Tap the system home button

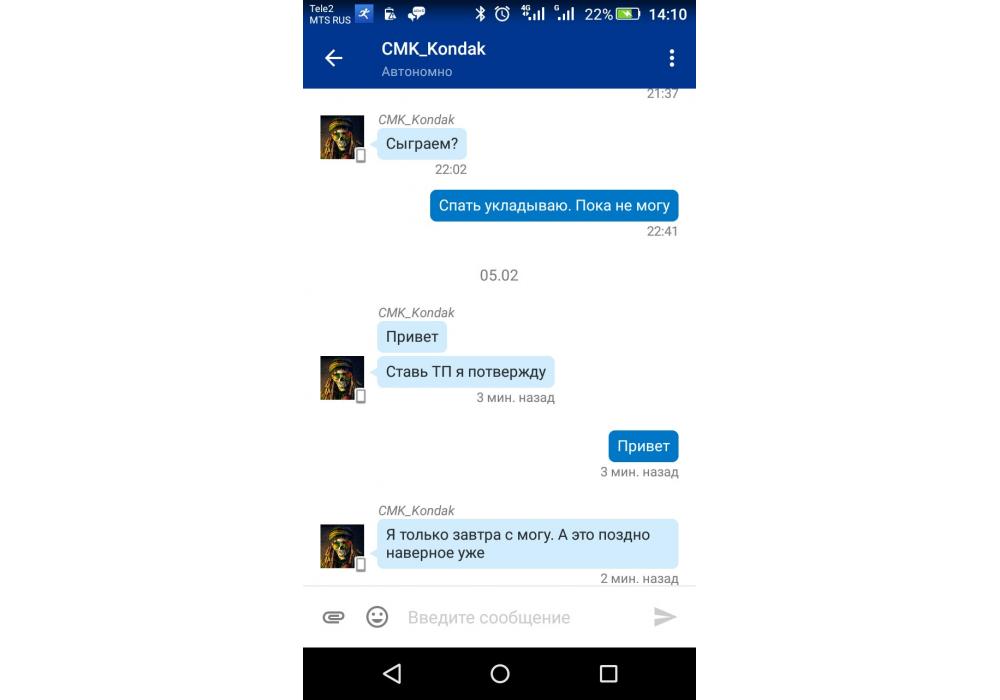500,674
